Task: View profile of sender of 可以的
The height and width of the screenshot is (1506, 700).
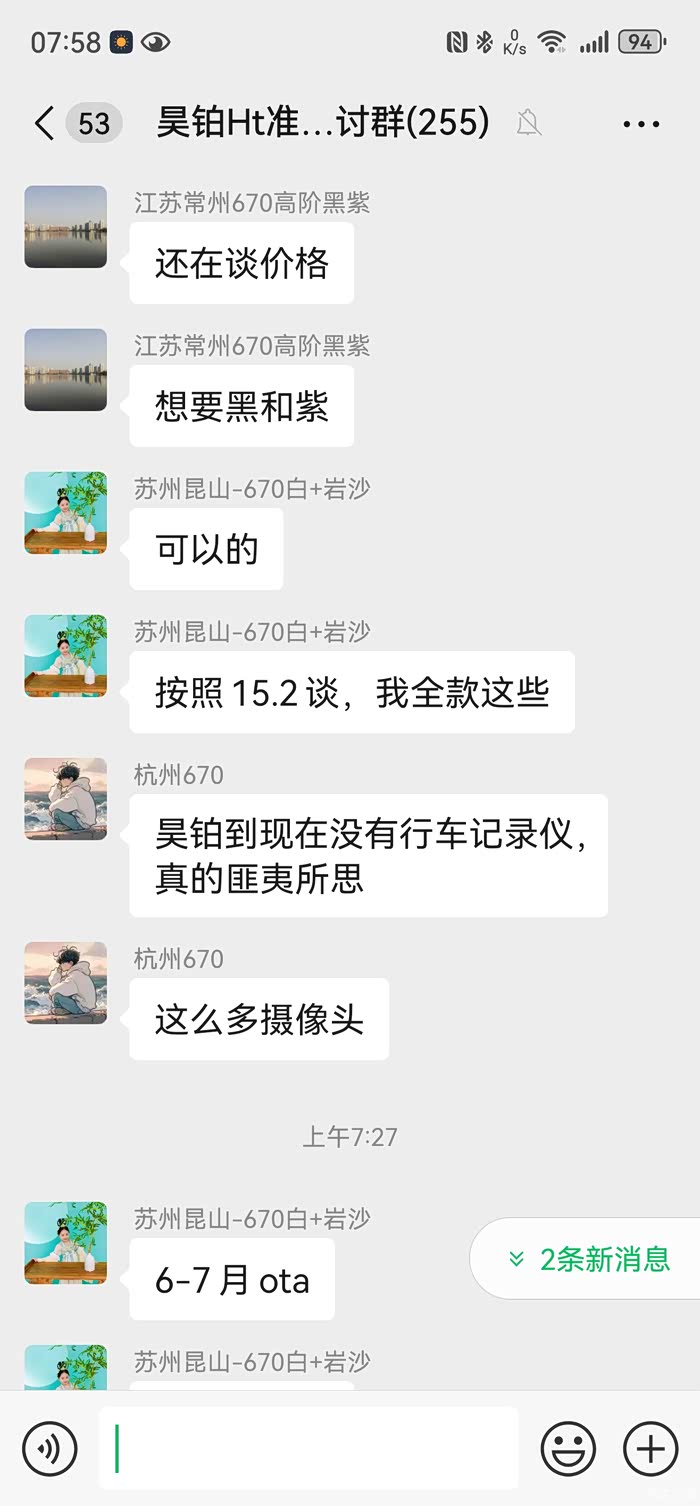Action: coord(66,513)
